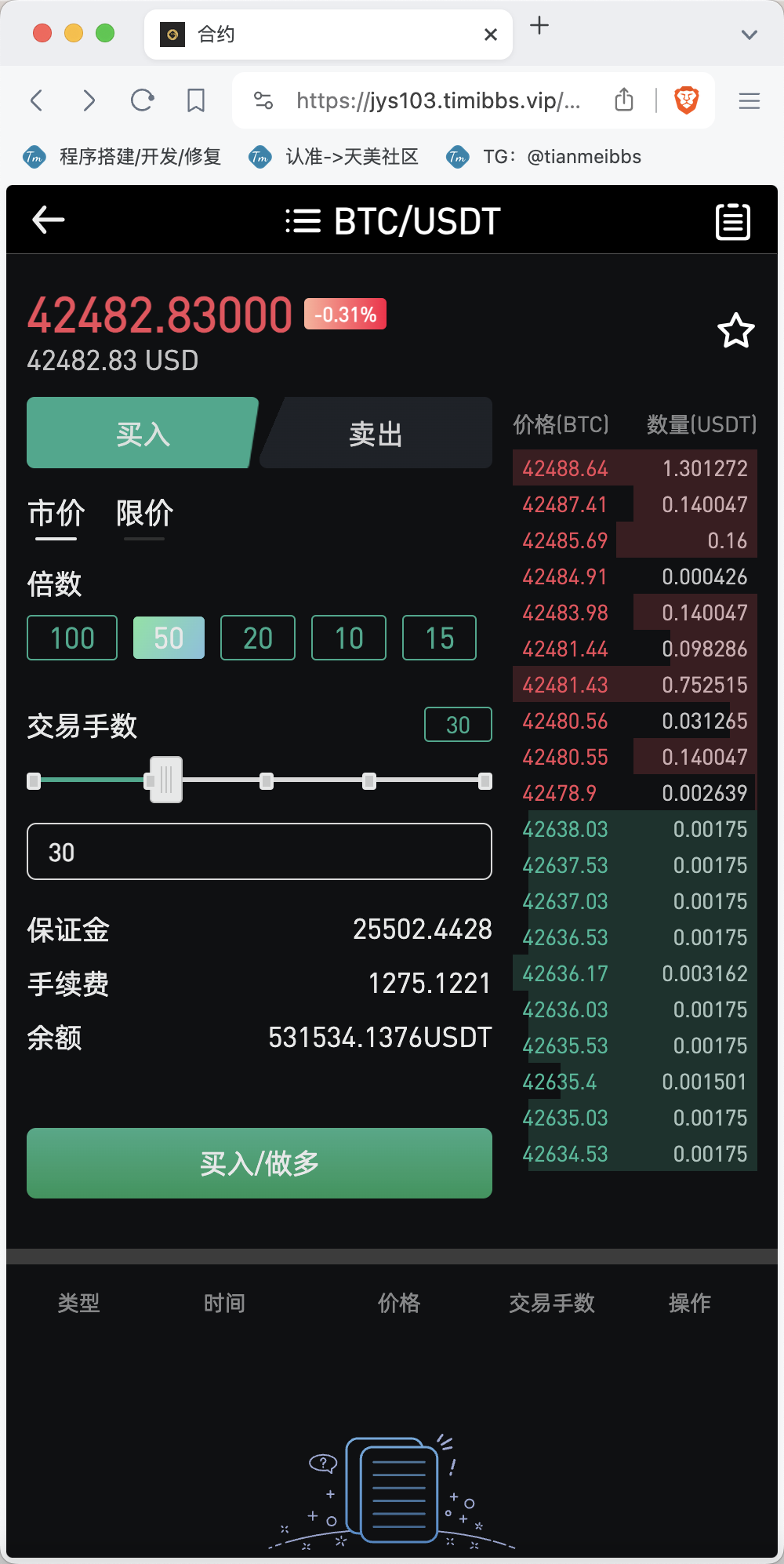Select the 买入 buy tab
The width and height of the screenshot is (784, 1564).
[143, 433]
